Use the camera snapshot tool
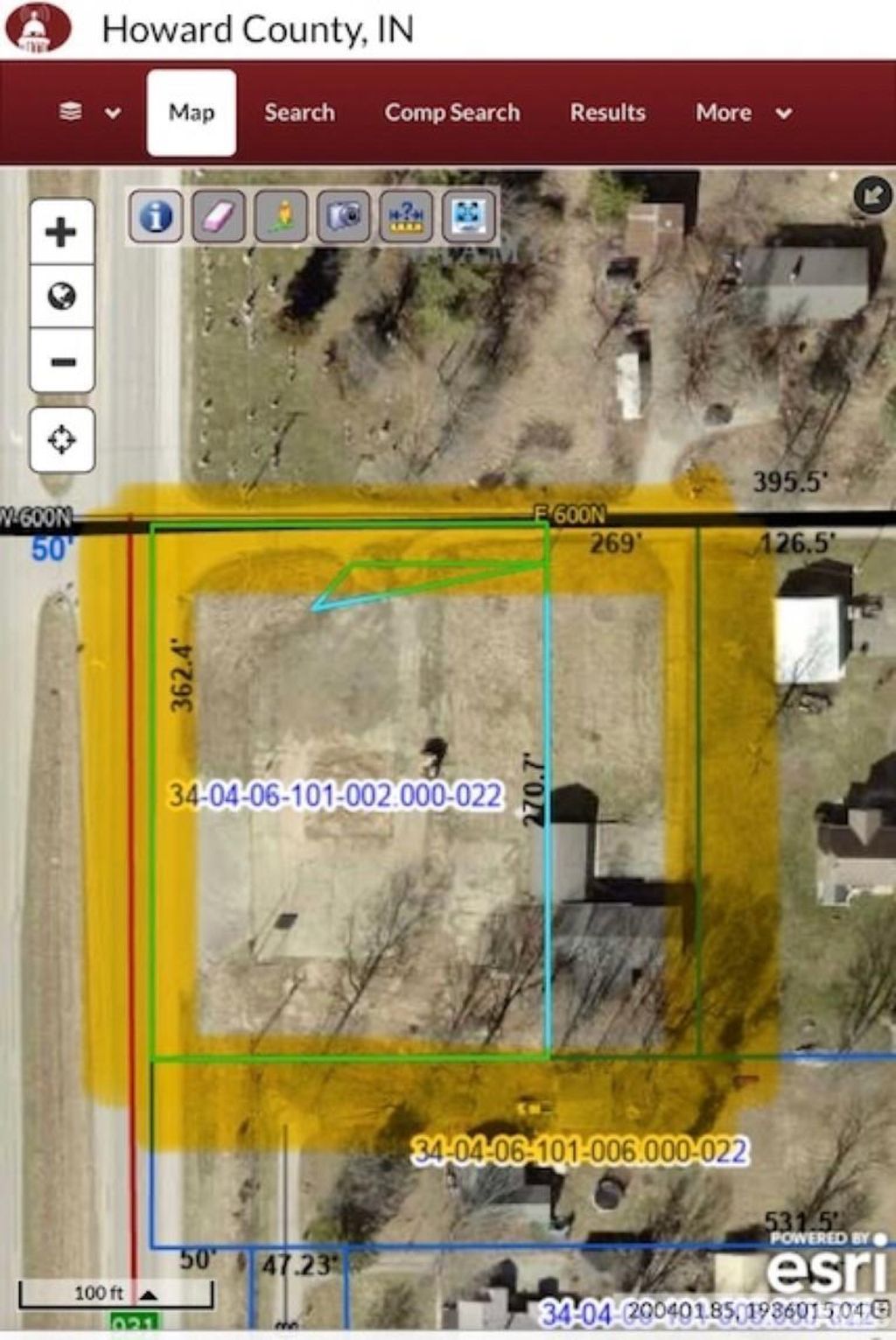 click(x=343, y=215)
